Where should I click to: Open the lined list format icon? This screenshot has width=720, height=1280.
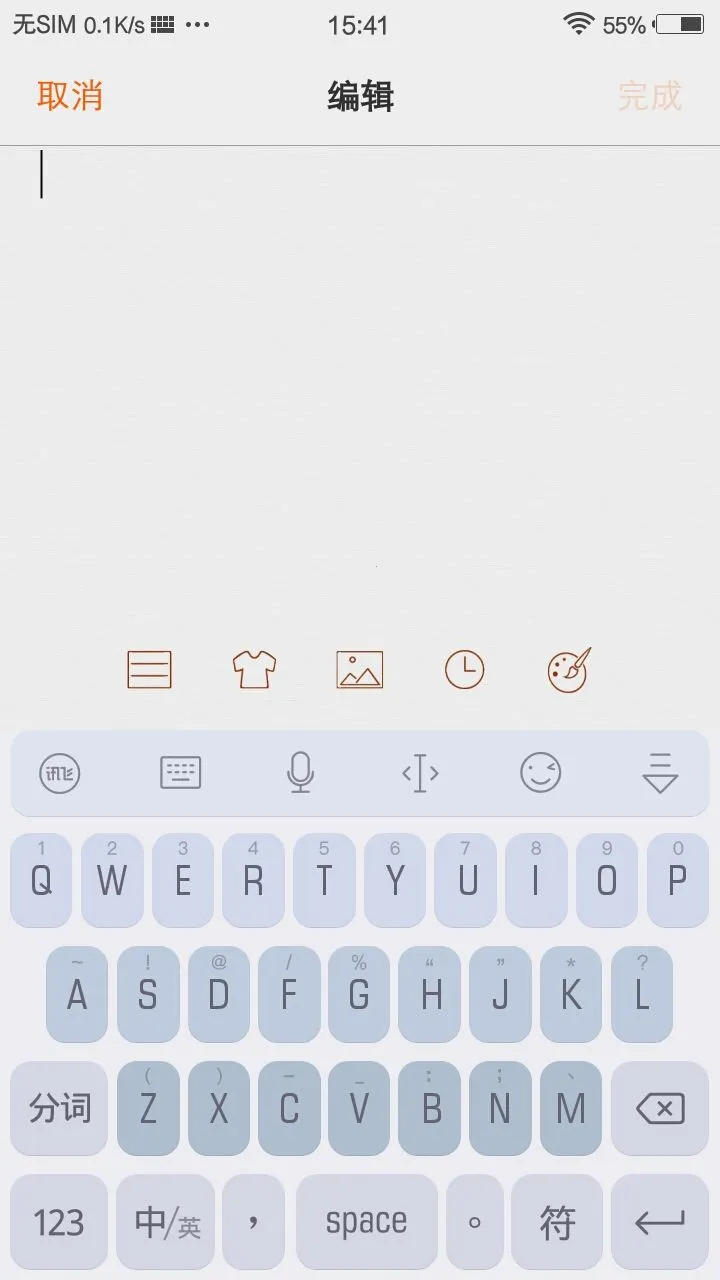(x=150, y=670)
